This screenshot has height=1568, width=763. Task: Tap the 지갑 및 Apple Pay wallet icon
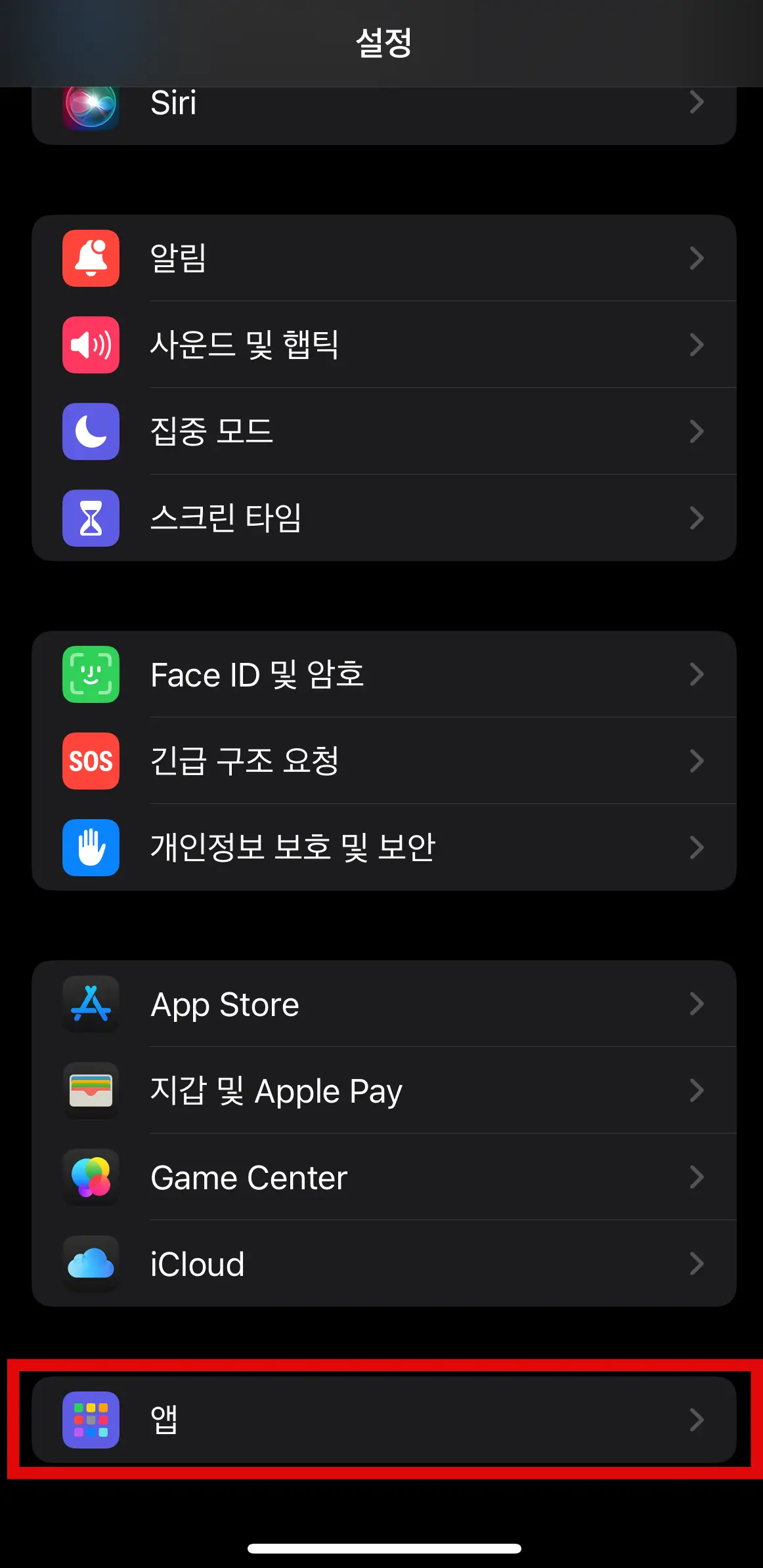click(x=90, y=1091)
